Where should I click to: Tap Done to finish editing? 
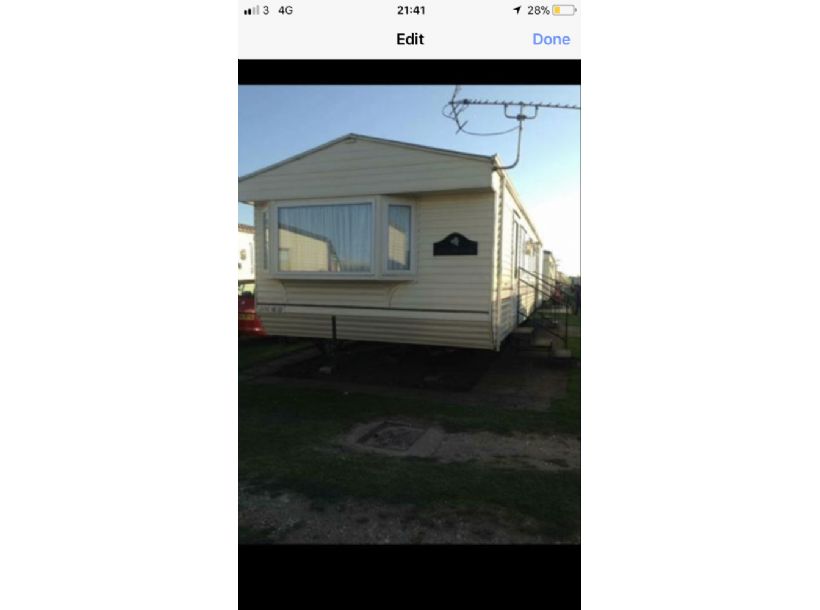tap(550, 39)
